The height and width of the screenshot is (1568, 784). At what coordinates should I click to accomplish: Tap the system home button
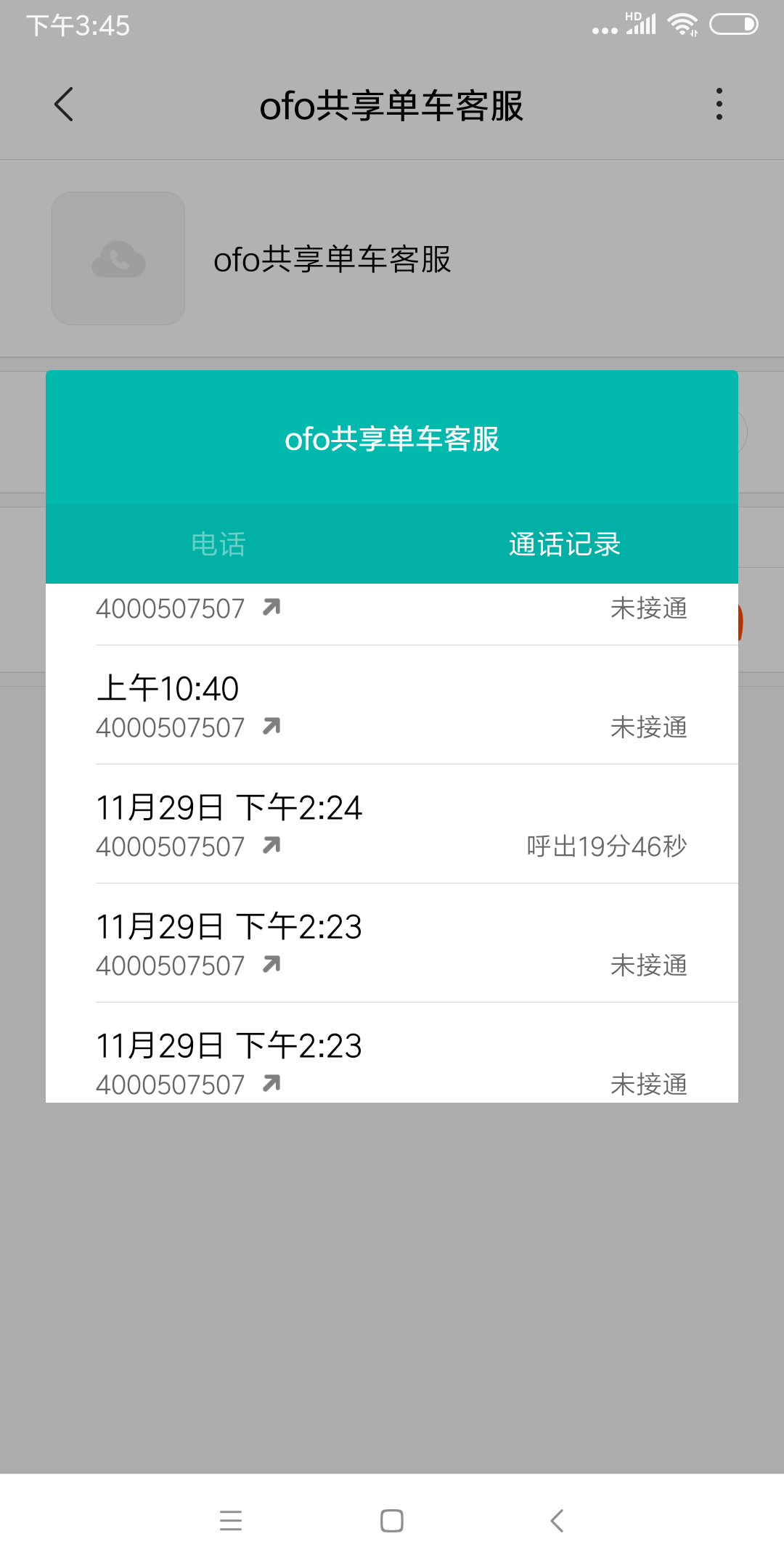(392, 1520)
